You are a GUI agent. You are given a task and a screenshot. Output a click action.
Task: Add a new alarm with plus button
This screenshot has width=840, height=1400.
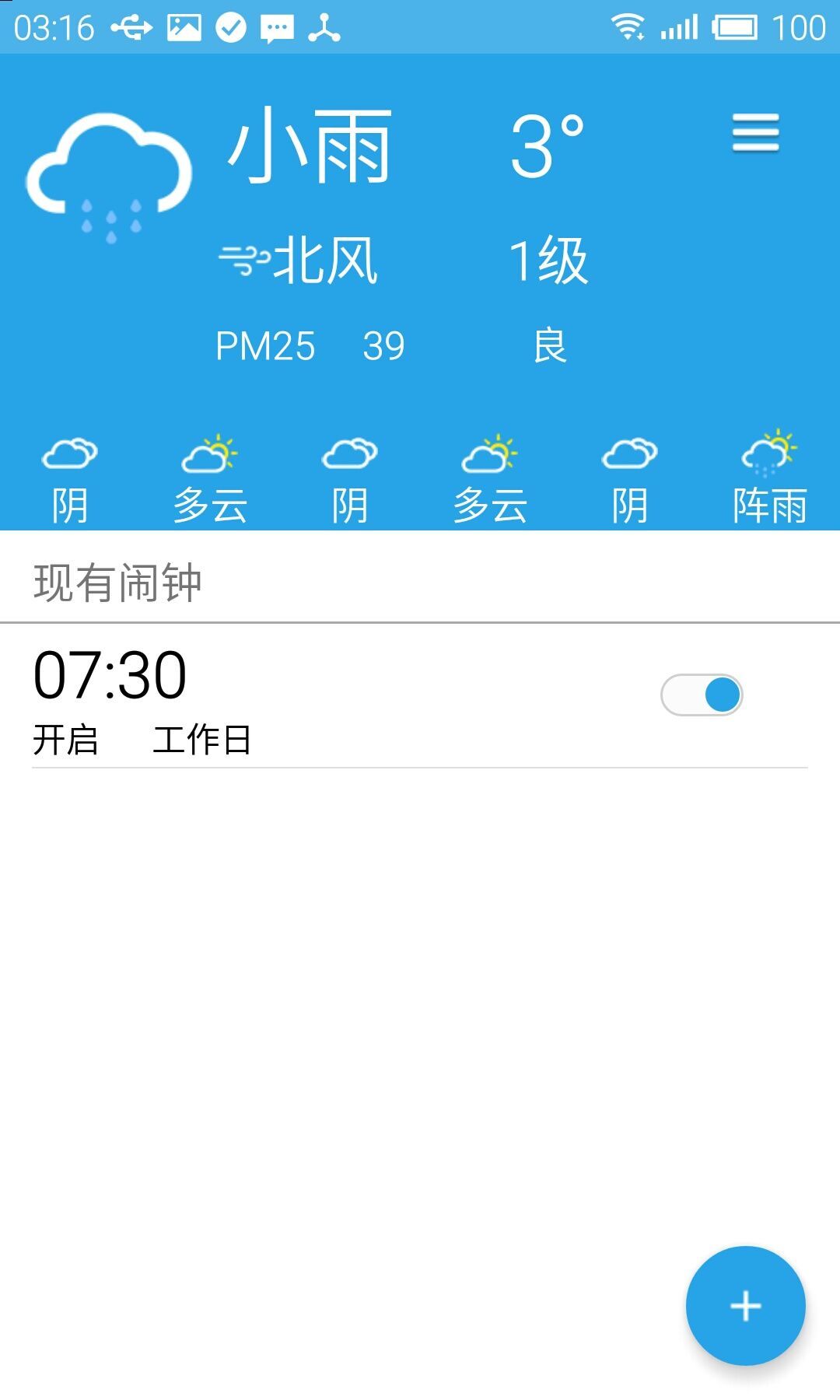coord(745,1305)
